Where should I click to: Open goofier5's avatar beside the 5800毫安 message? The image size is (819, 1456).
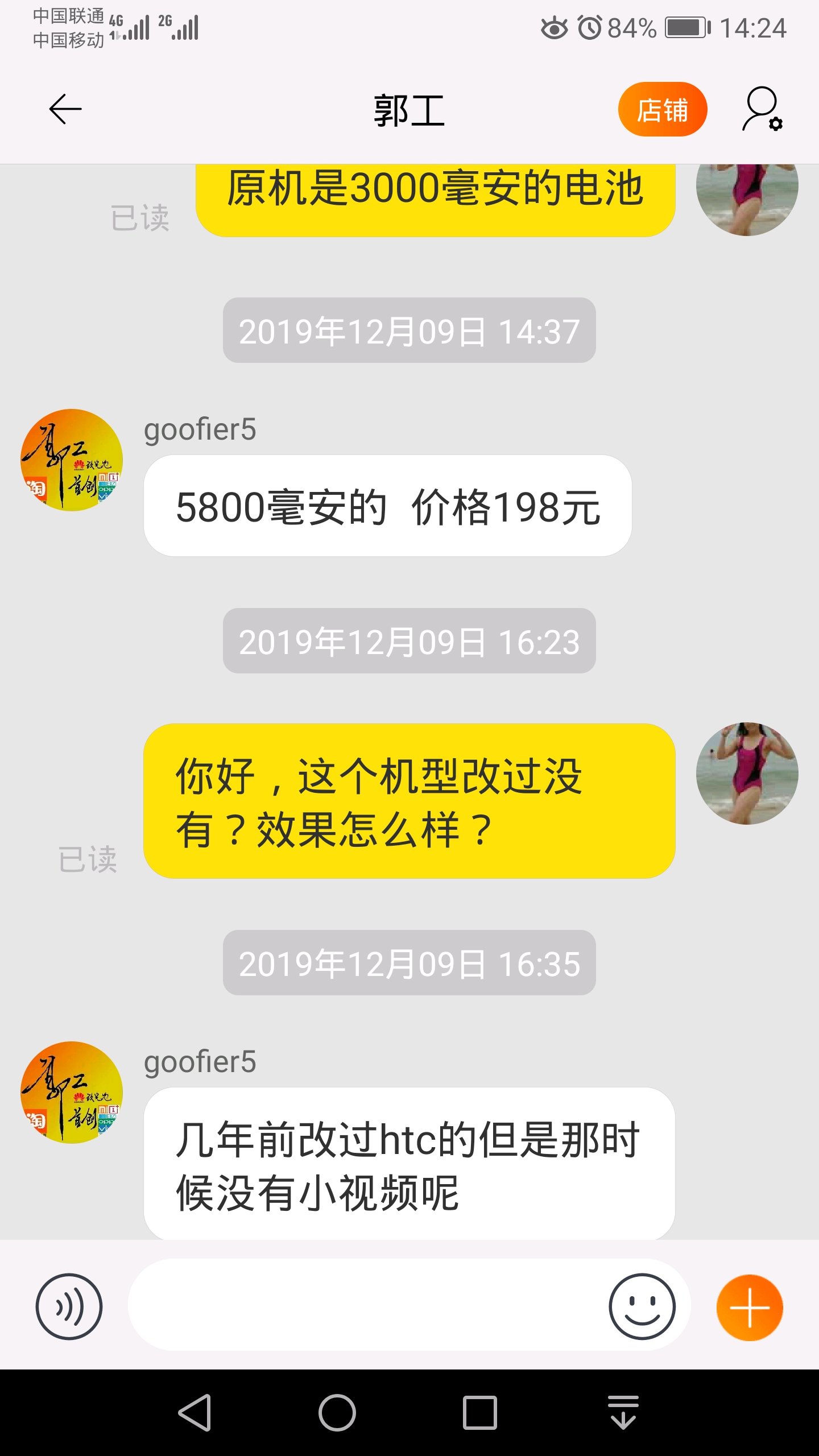click(72, 460)
